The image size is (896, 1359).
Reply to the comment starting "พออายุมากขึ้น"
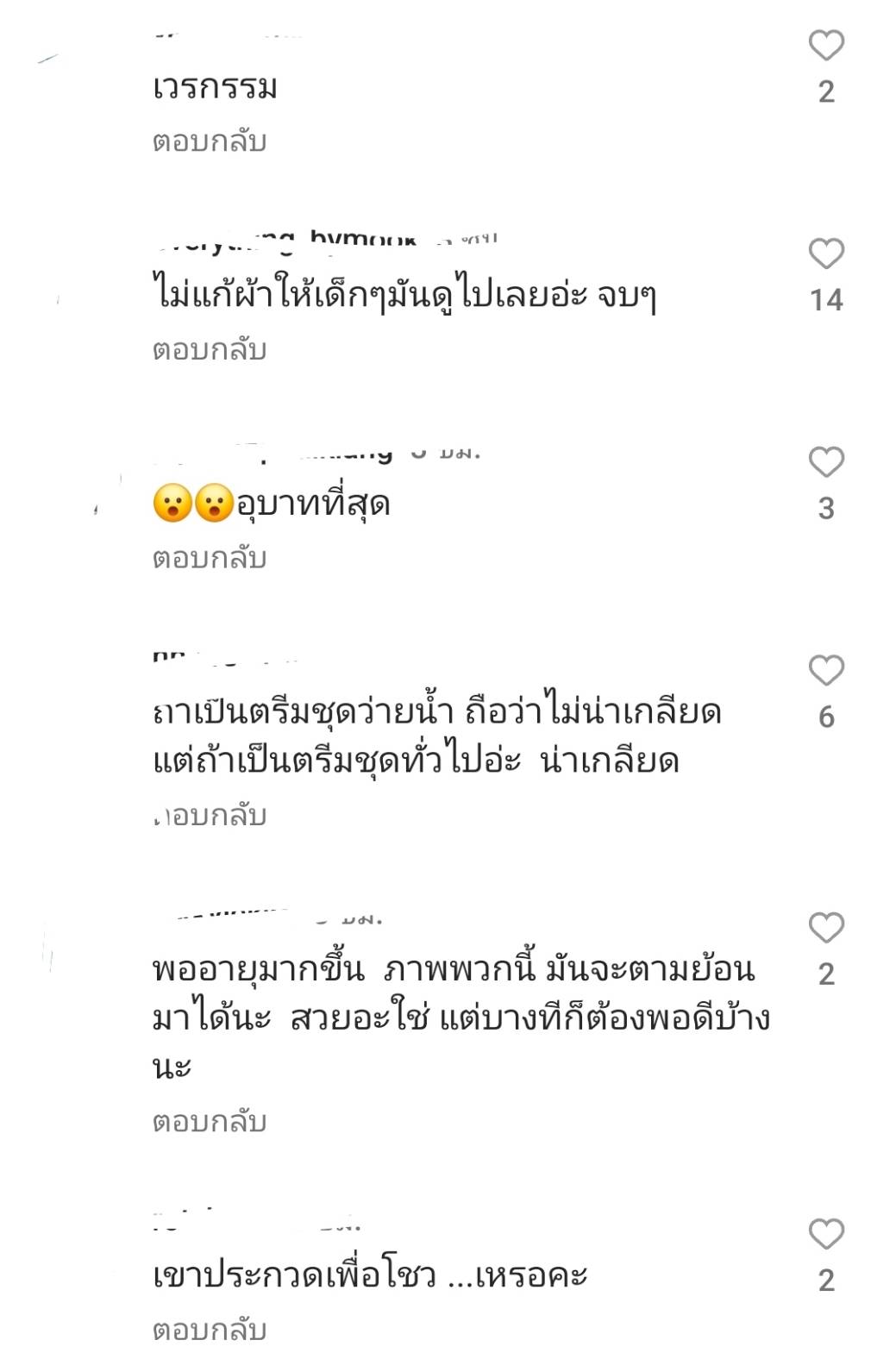pos(210,1122)
